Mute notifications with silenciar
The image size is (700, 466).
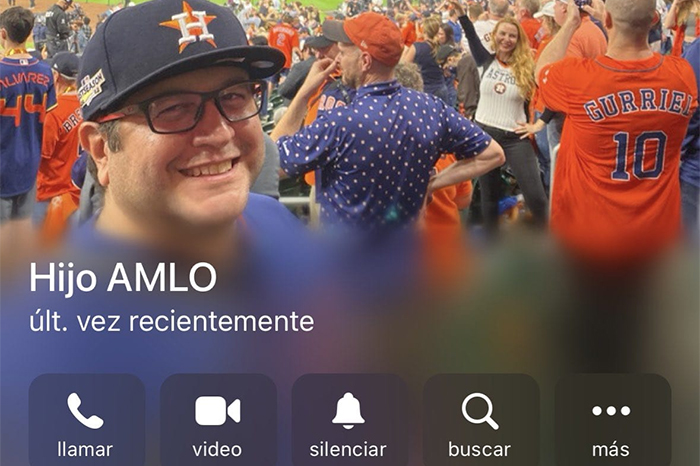coord(348,421)
